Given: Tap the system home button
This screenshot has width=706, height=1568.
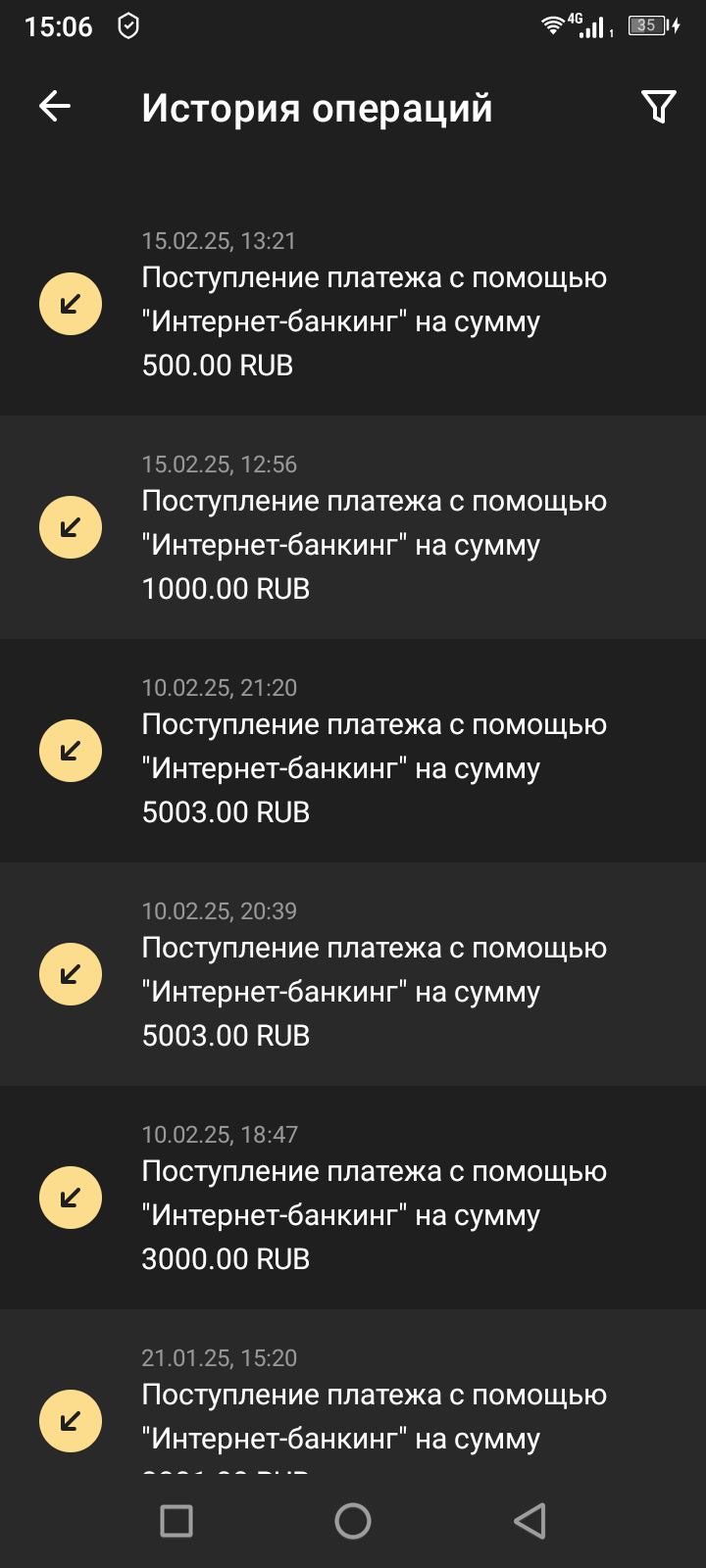Looking at the screenshot, I should click(x=353, y=1521).
